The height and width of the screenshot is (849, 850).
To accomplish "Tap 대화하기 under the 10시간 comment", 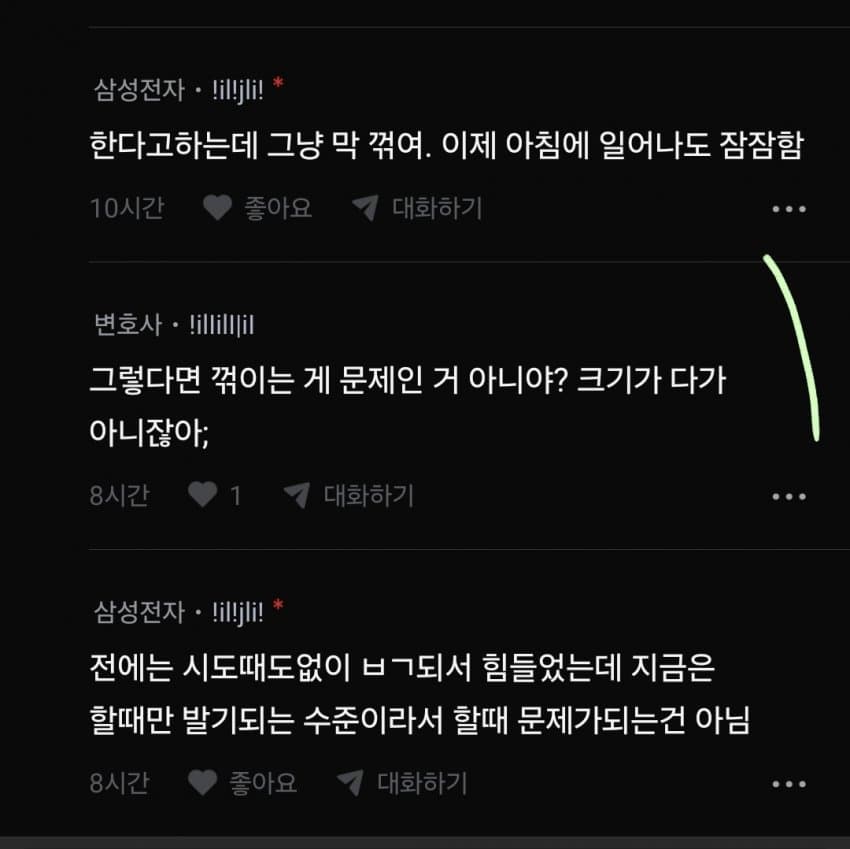I will coord(417,208).
